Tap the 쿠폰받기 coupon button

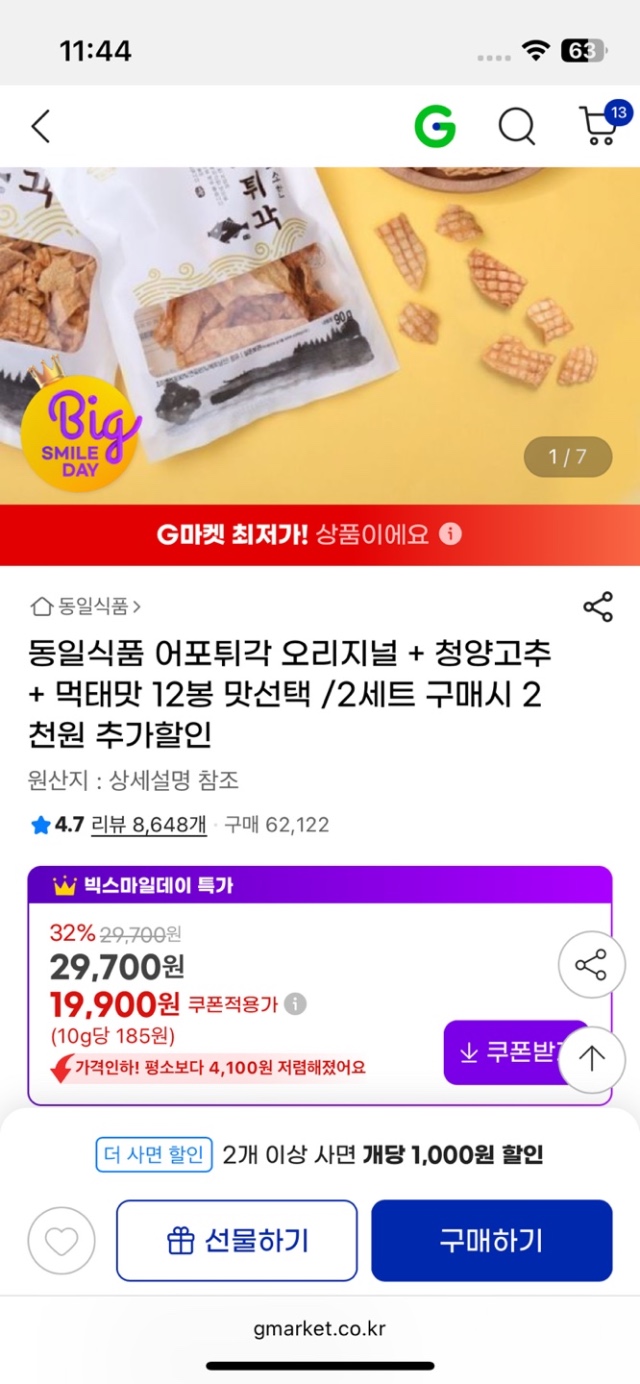tap(510, 1053)
